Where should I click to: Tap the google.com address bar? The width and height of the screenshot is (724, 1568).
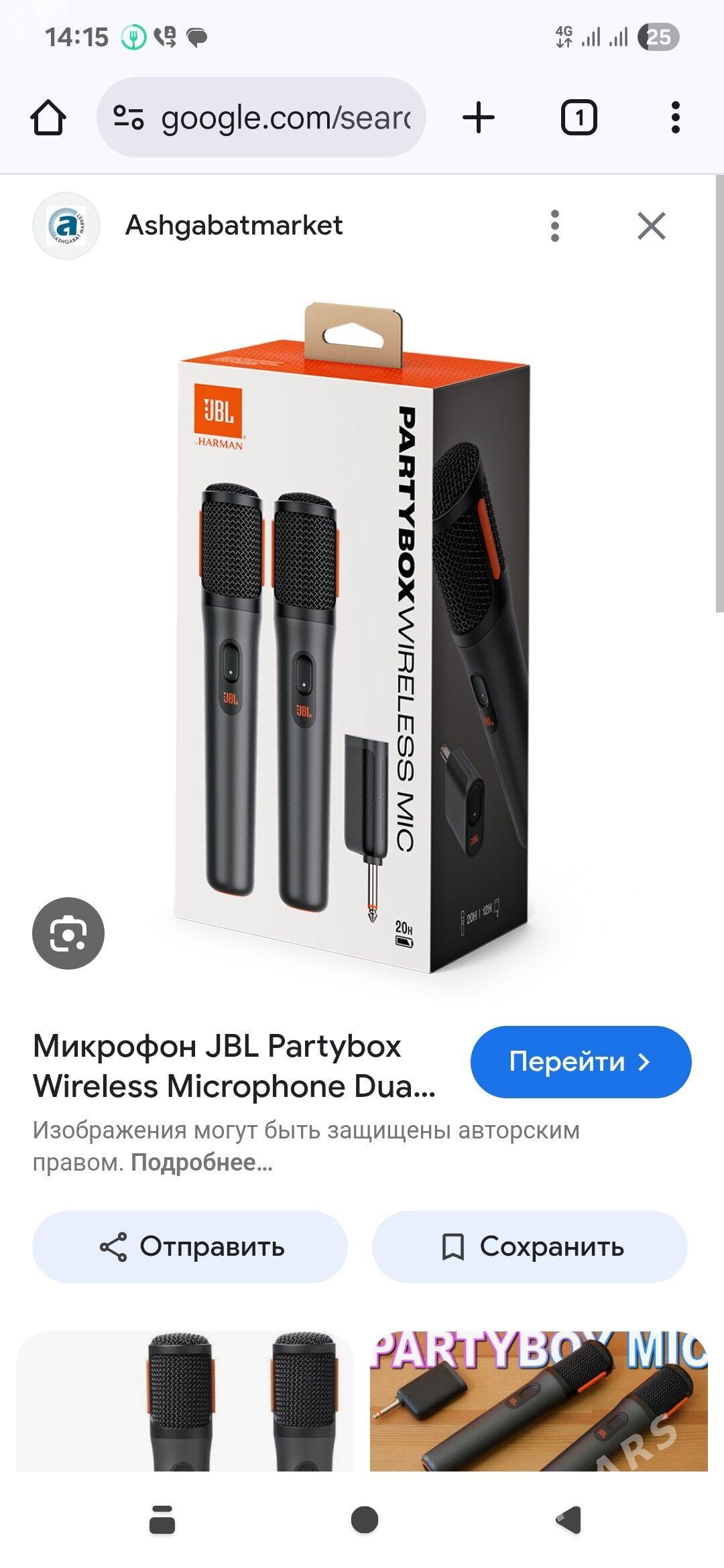coord(282,117)
